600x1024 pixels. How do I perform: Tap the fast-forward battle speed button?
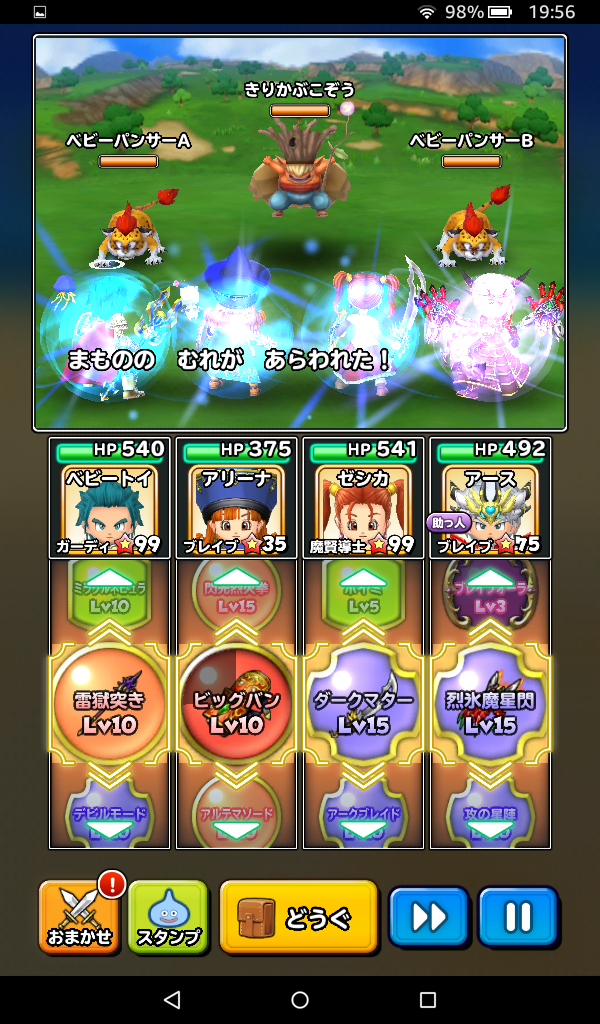pyautogui.click(x=429, y=917)
